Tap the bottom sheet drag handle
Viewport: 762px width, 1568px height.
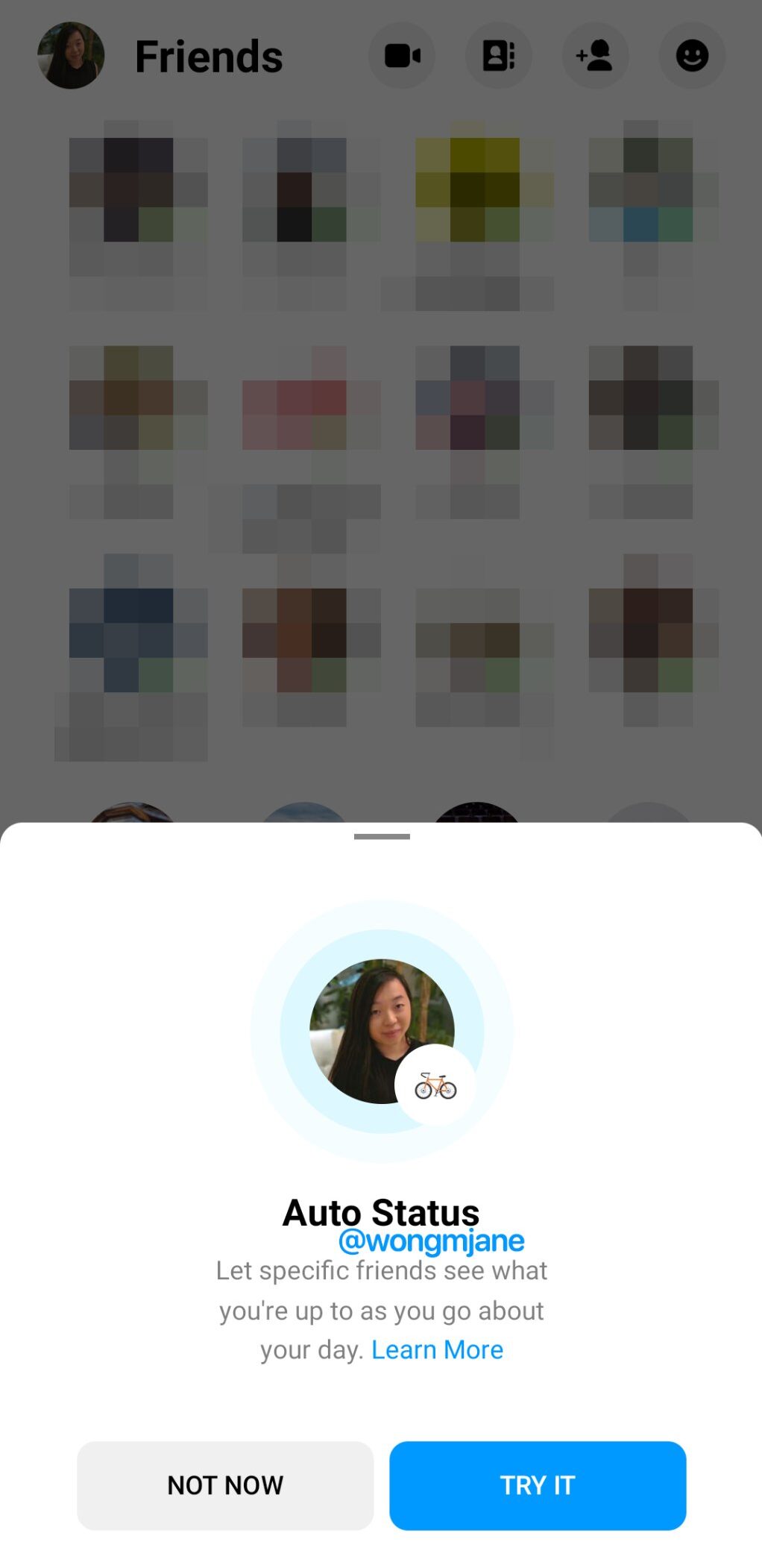tap(382, 836)
